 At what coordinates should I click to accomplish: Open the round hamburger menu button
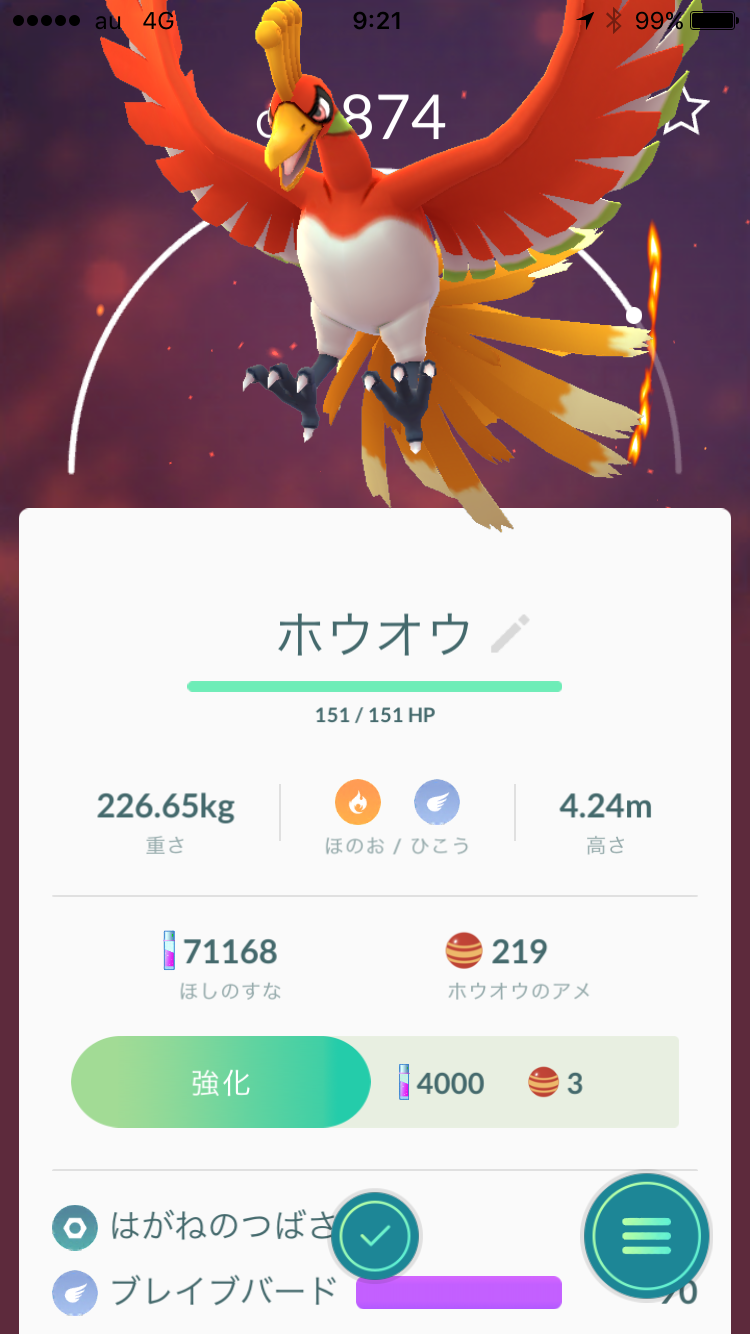[647, 1237]
